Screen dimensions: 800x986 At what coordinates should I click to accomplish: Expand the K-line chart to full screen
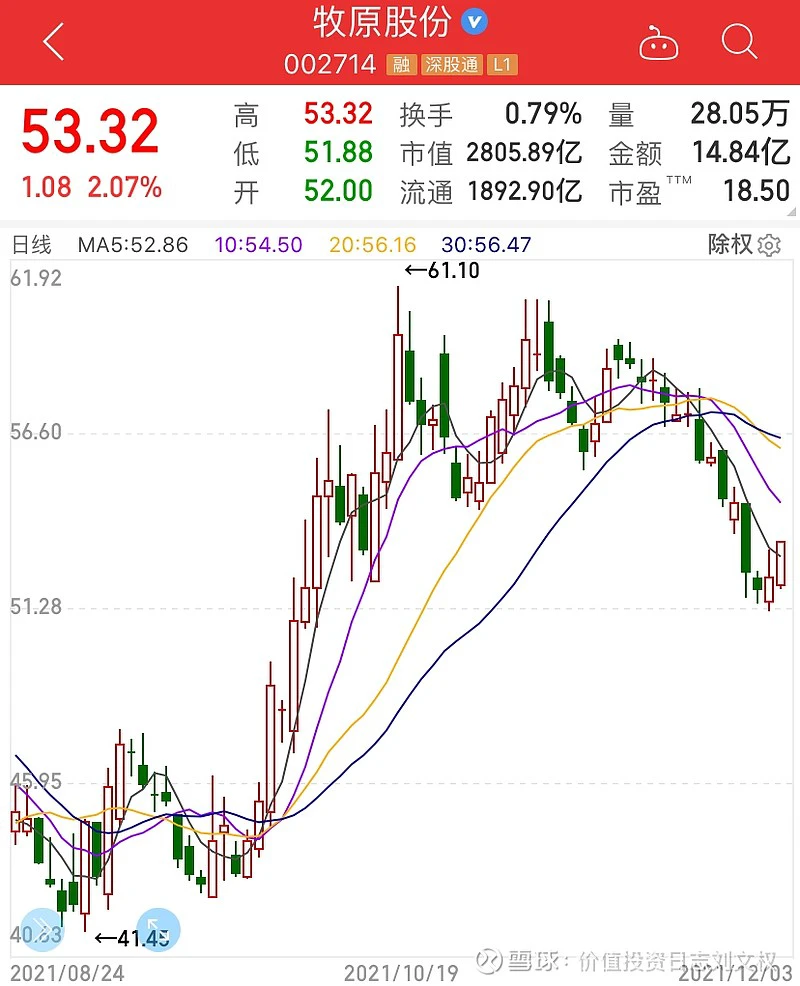pos(157,929)
